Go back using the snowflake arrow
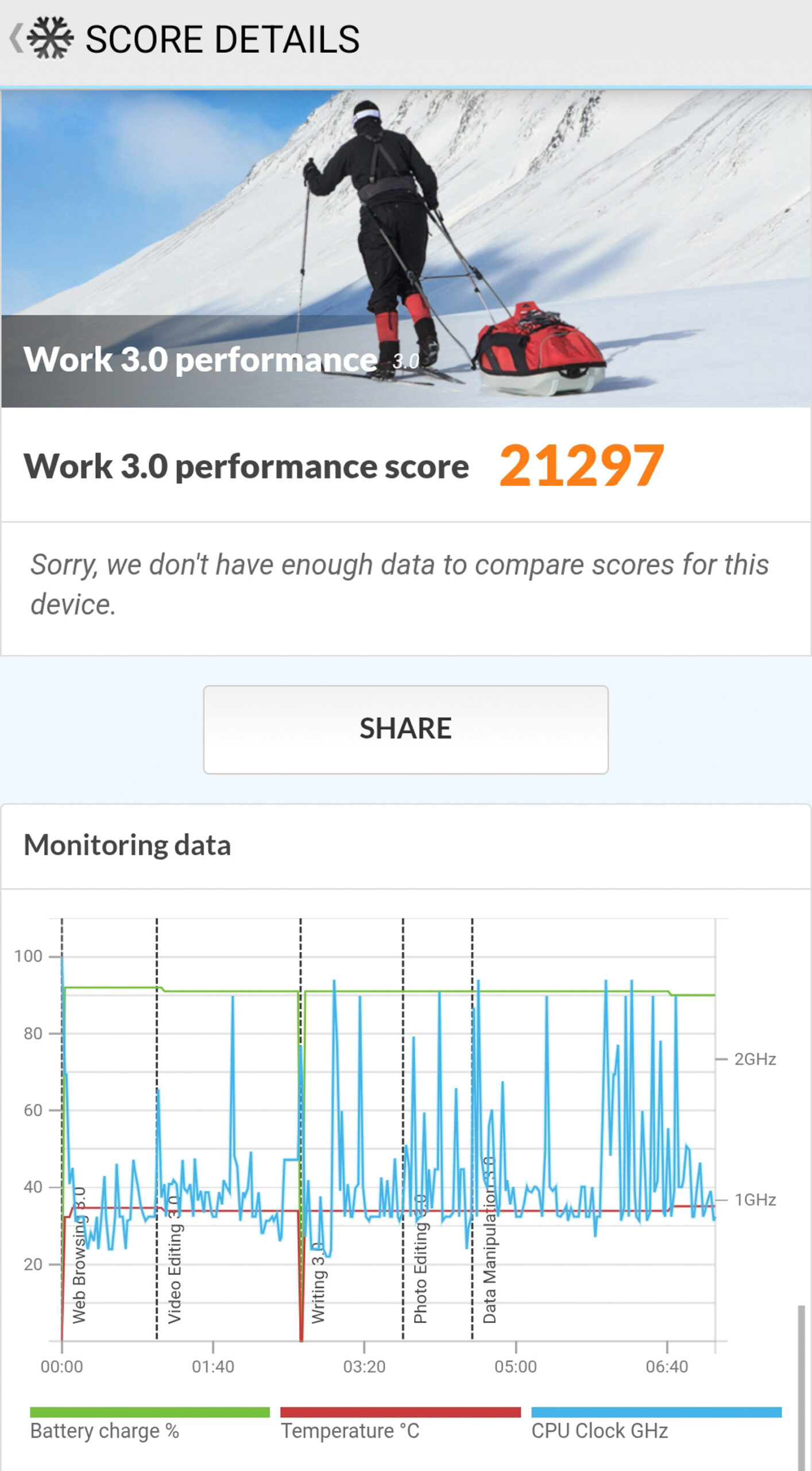The height and width of the screenshot is (1471, 812). point(40,38)
